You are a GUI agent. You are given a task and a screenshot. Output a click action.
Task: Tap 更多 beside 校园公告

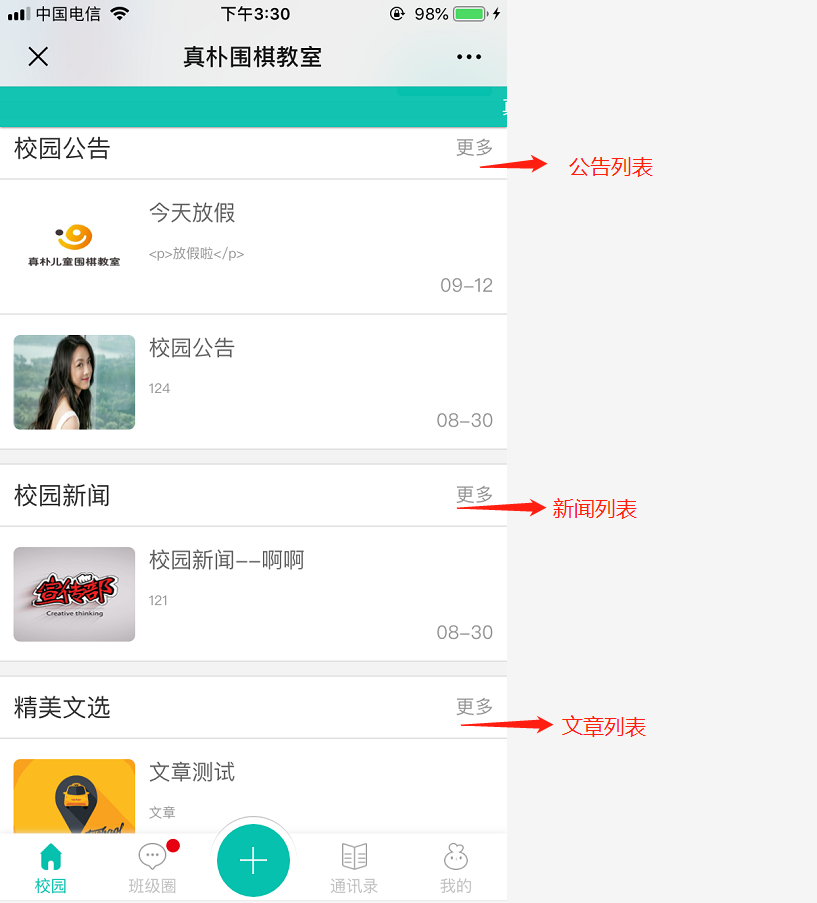(x=474, y=148)
